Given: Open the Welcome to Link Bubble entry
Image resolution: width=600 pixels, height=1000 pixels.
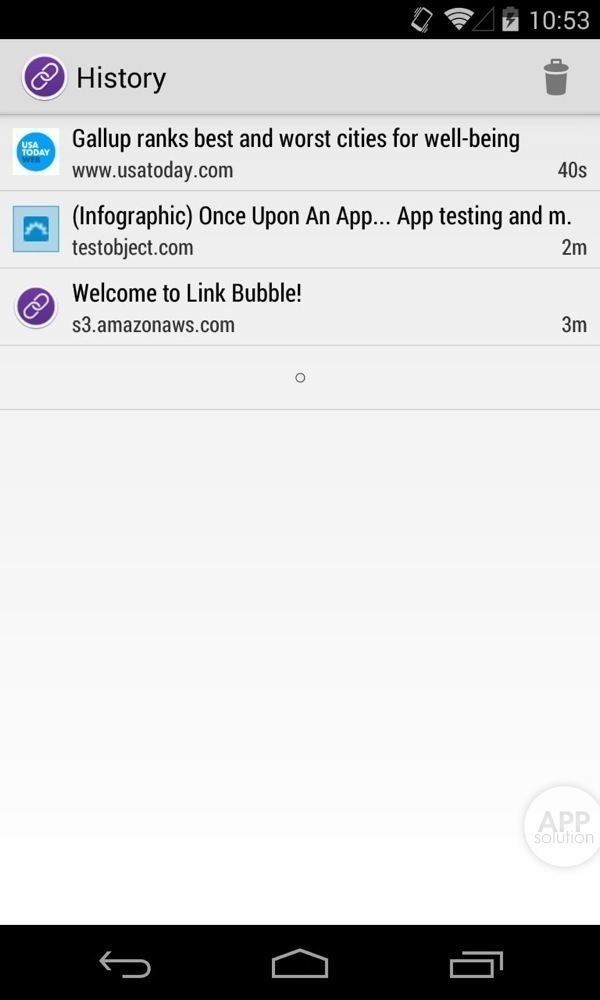Looking at the screenshot, I should click(300, 308).
